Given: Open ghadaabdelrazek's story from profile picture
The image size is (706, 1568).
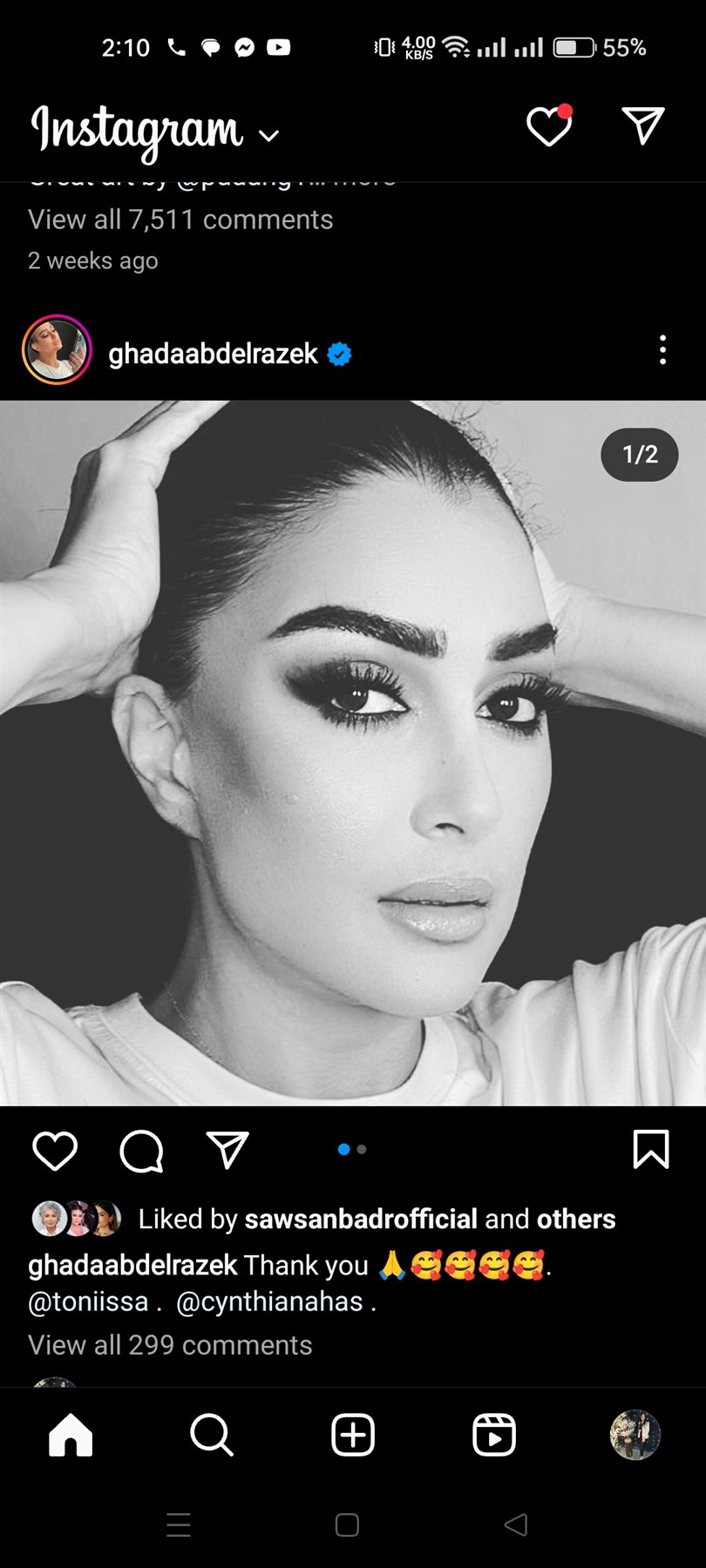Looking at the screenshot, I should pyautogui.click(x=57, y=350).
